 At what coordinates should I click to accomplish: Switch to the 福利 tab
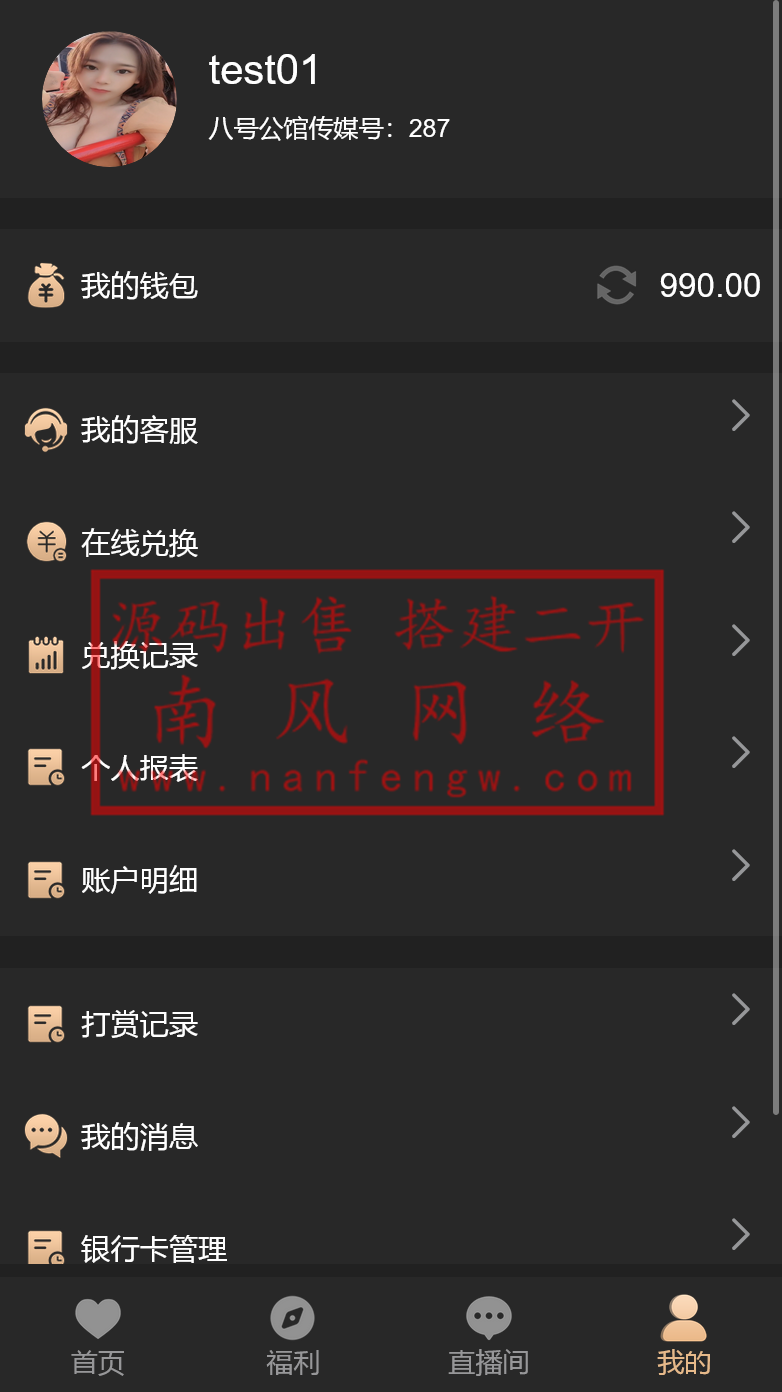tap(292, 1336)
